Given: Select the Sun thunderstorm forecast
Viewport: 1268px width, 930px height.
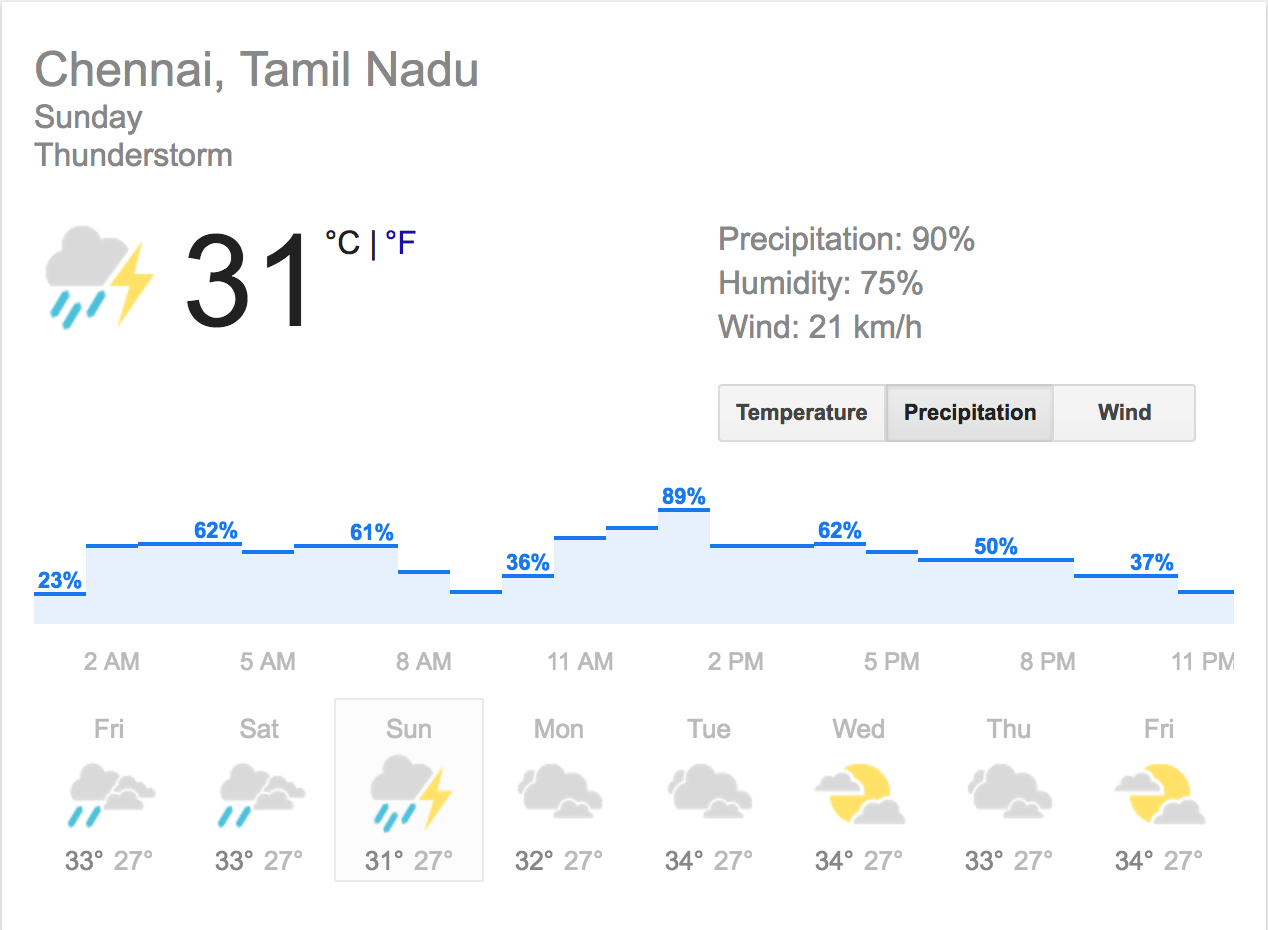Looking at the screenshot, I should [x=409, y=792].
